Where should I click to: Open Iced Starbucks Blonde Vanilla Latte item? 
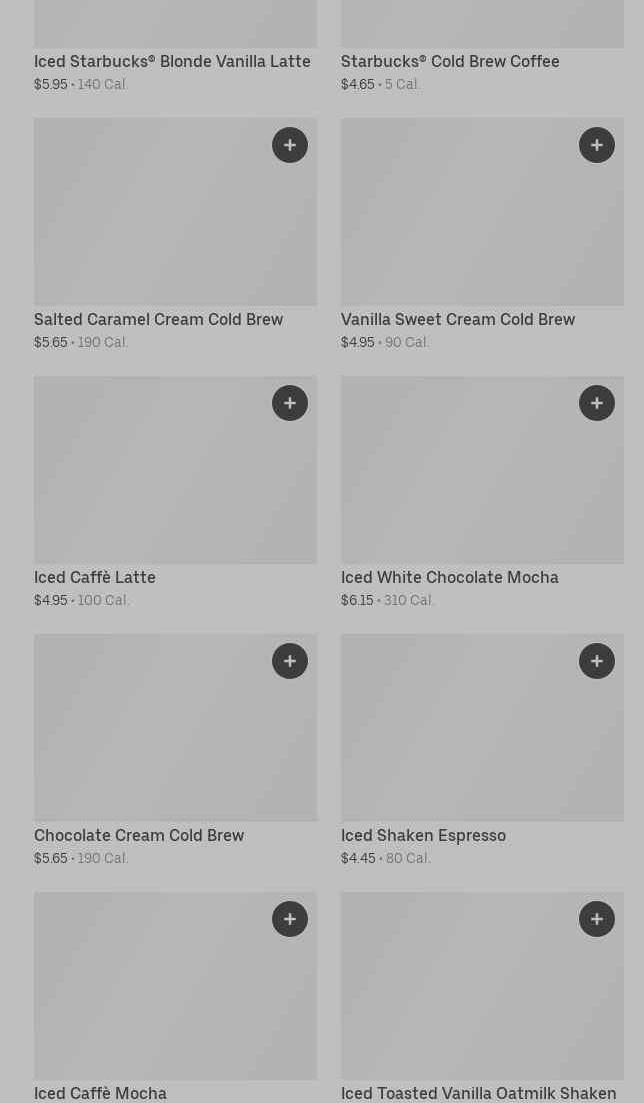tap(172, 62)
